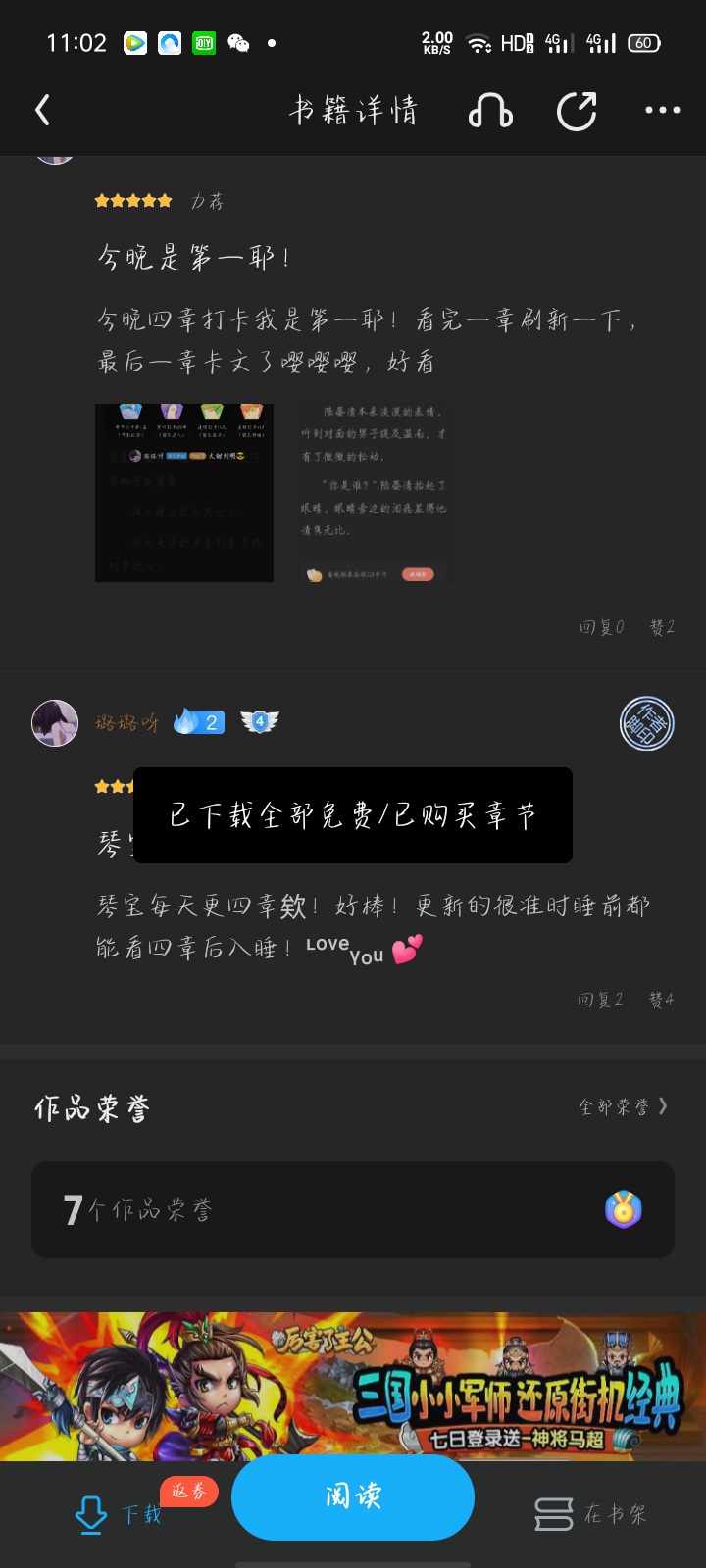Open the 三国小小军师 ad banner

tap(353, 1386)
